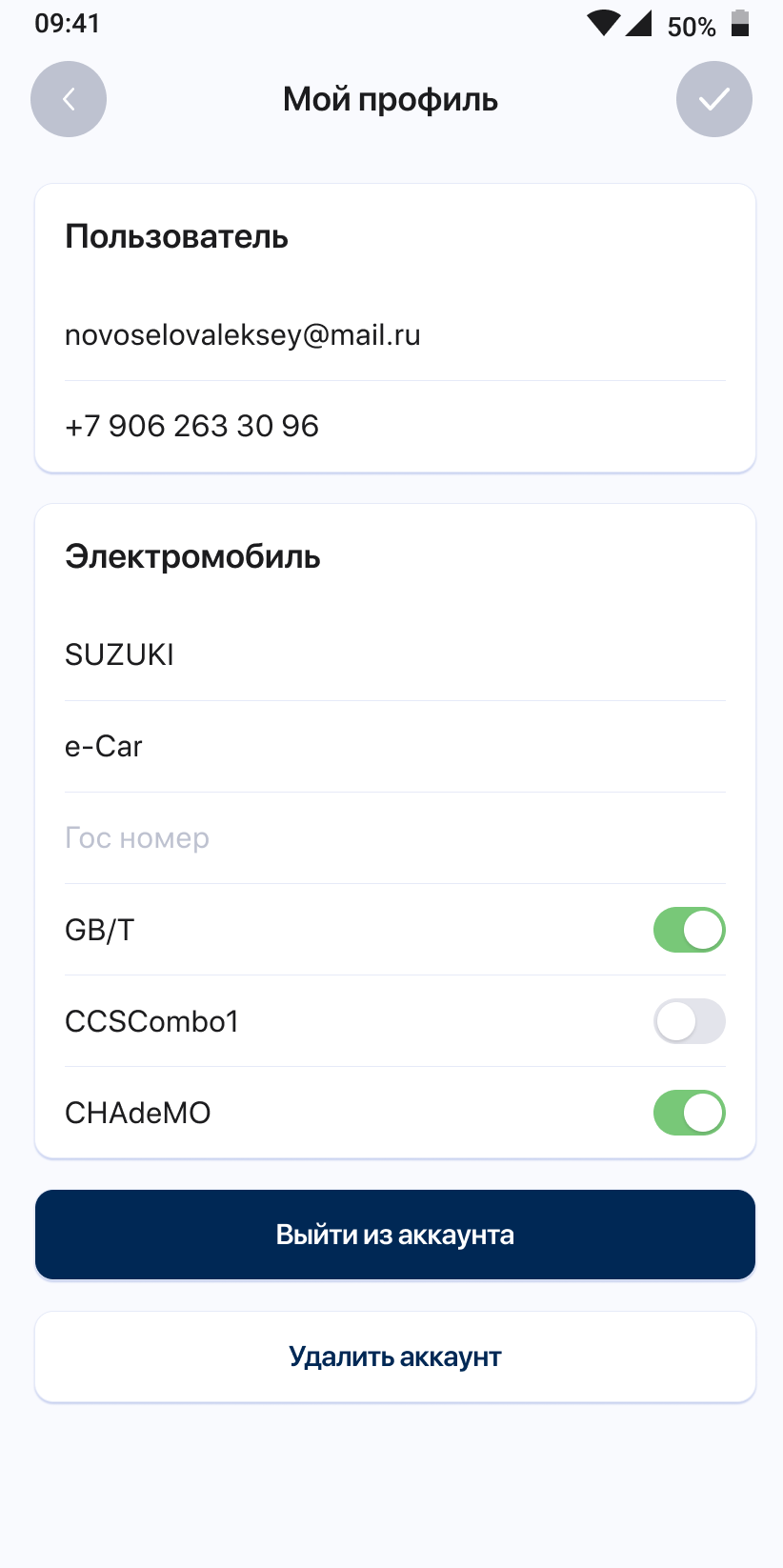This screenshot has width=783, height=1568.
Task: Turn off the CHAdeMO connector switch
Action: [x=689, y=1113]
